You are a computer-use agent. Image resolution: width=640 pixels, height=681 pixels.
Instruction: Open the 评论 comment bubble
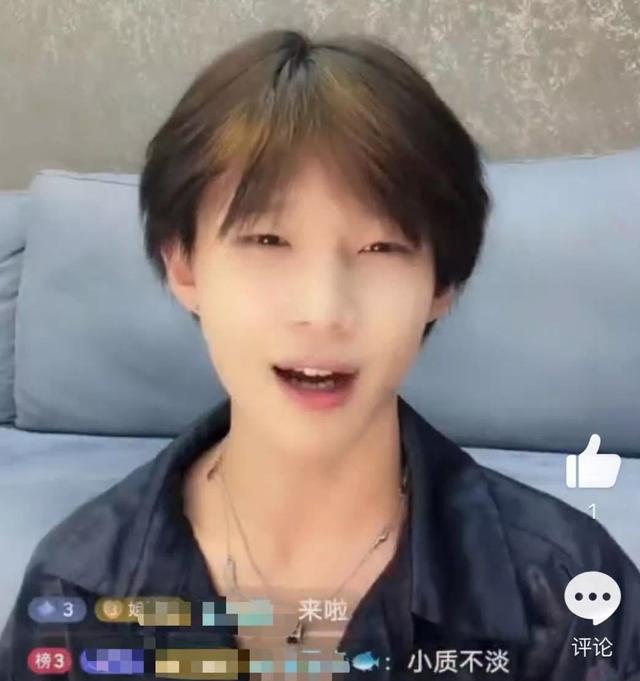tap(592, 599)
